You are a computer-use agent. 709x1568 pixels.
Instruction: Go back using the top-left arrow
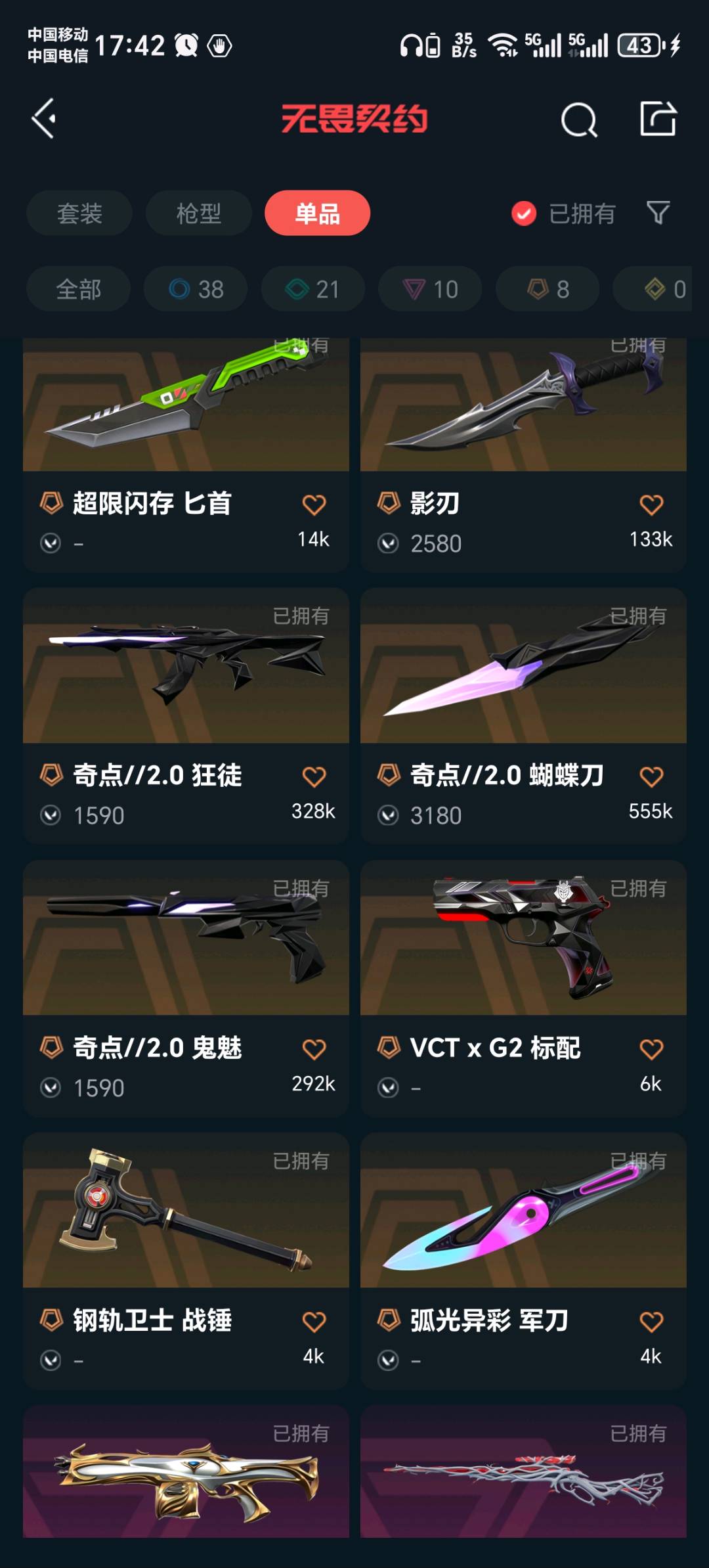(x=44, y=119)
